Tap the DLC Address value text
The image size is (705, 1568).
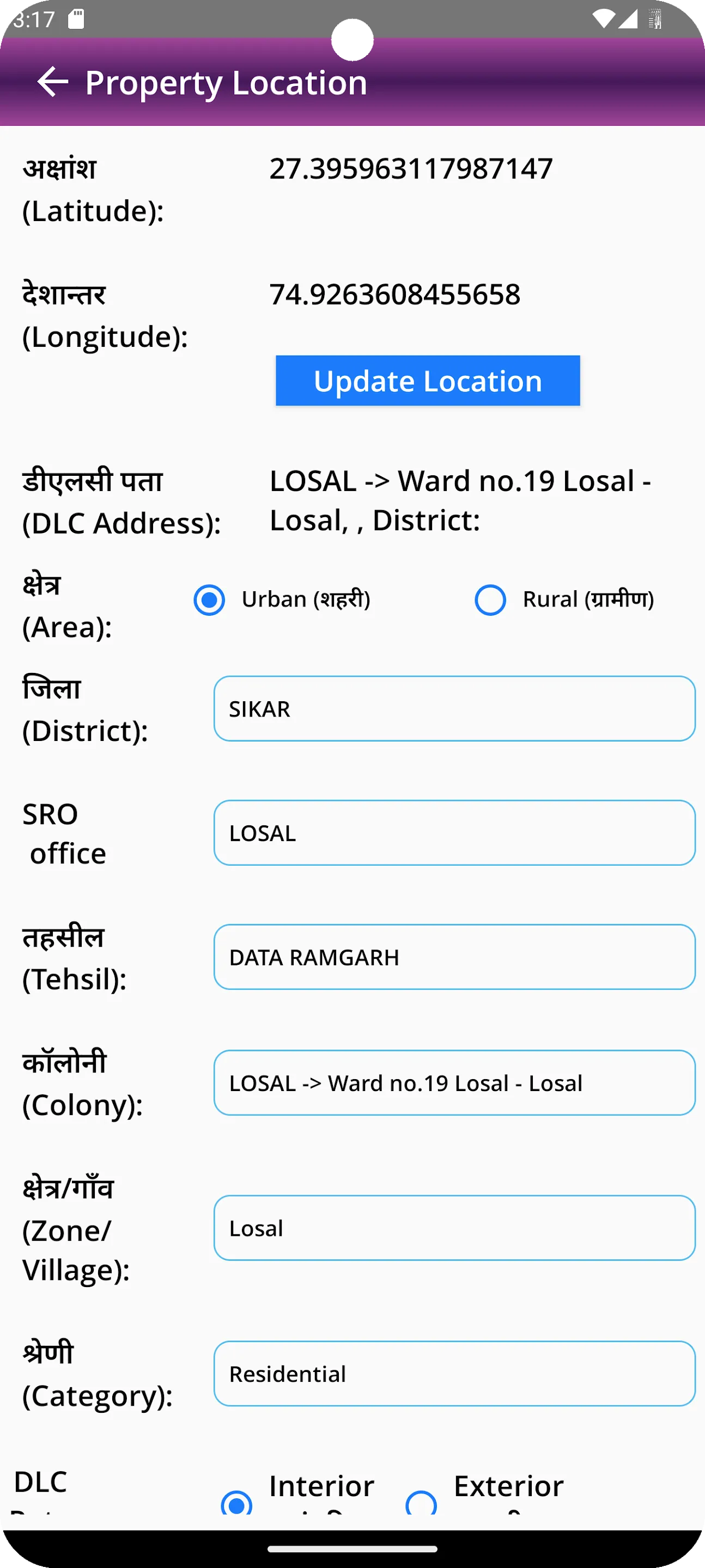459,500
